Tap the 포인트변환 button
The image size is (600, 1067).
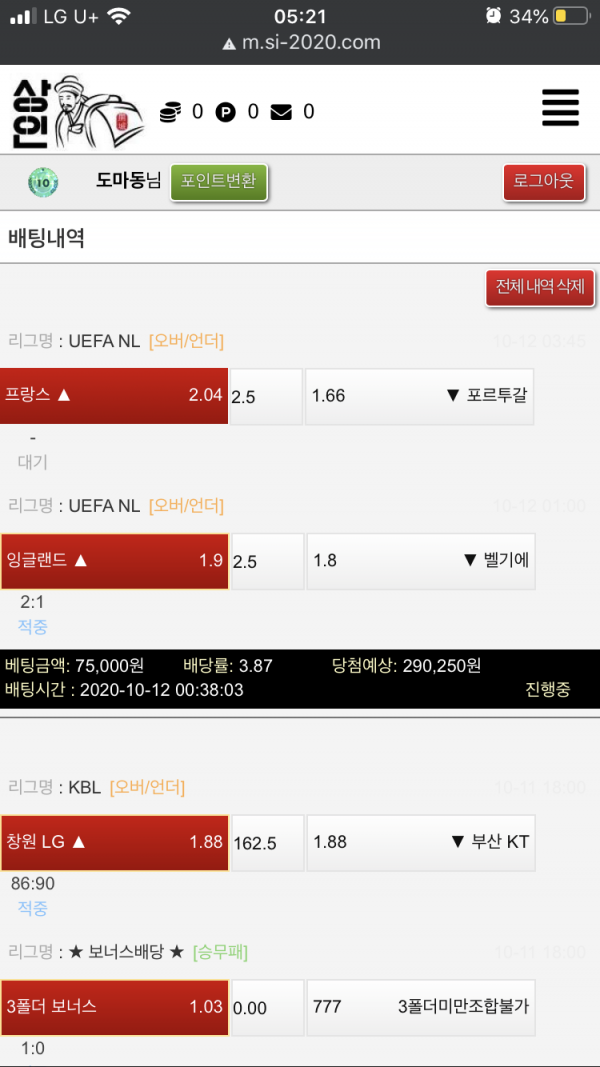tap(219, 182)
